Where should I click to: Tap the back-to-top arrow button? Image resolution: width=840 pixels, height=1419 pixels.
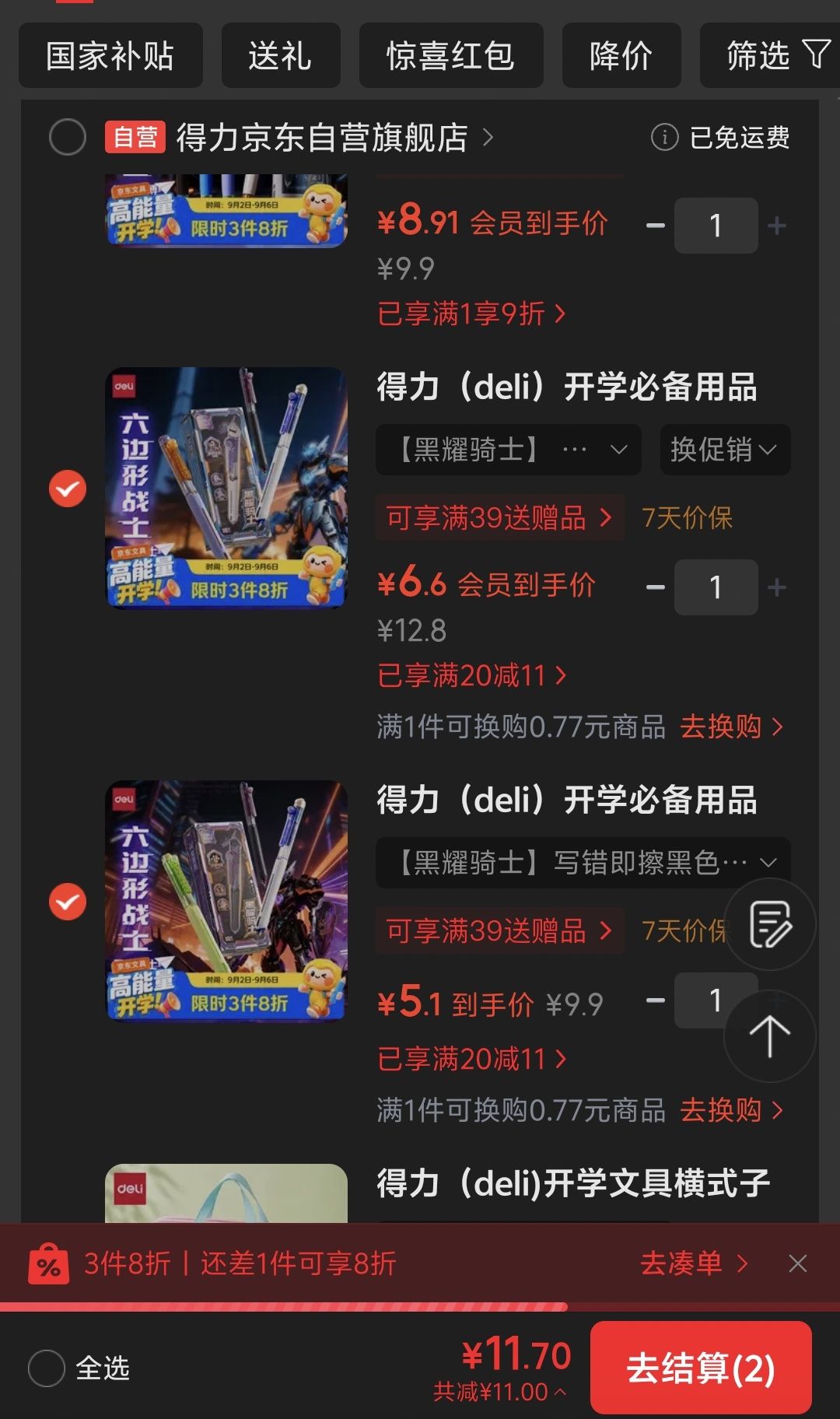[770, 1036]
